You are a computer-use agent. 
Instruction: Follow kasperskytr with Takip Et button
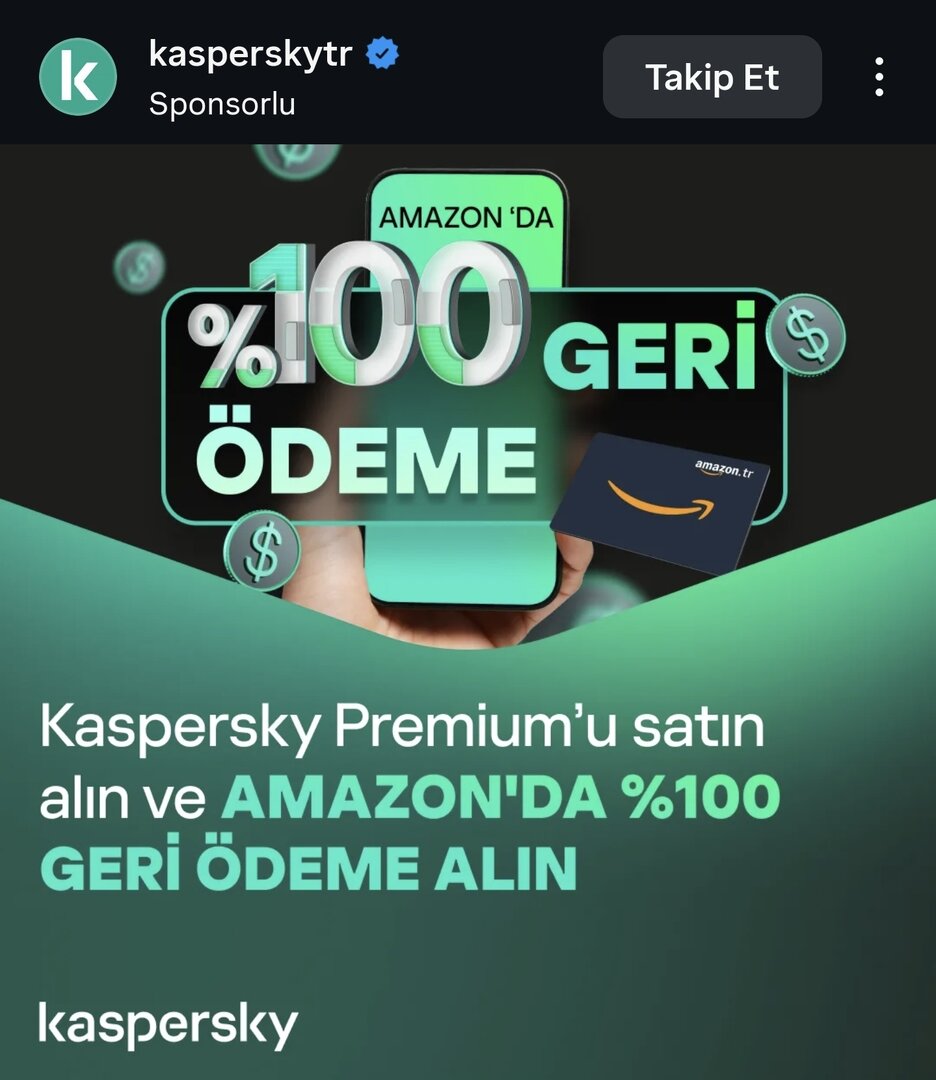pyautogui.click(x=712, y=78)
